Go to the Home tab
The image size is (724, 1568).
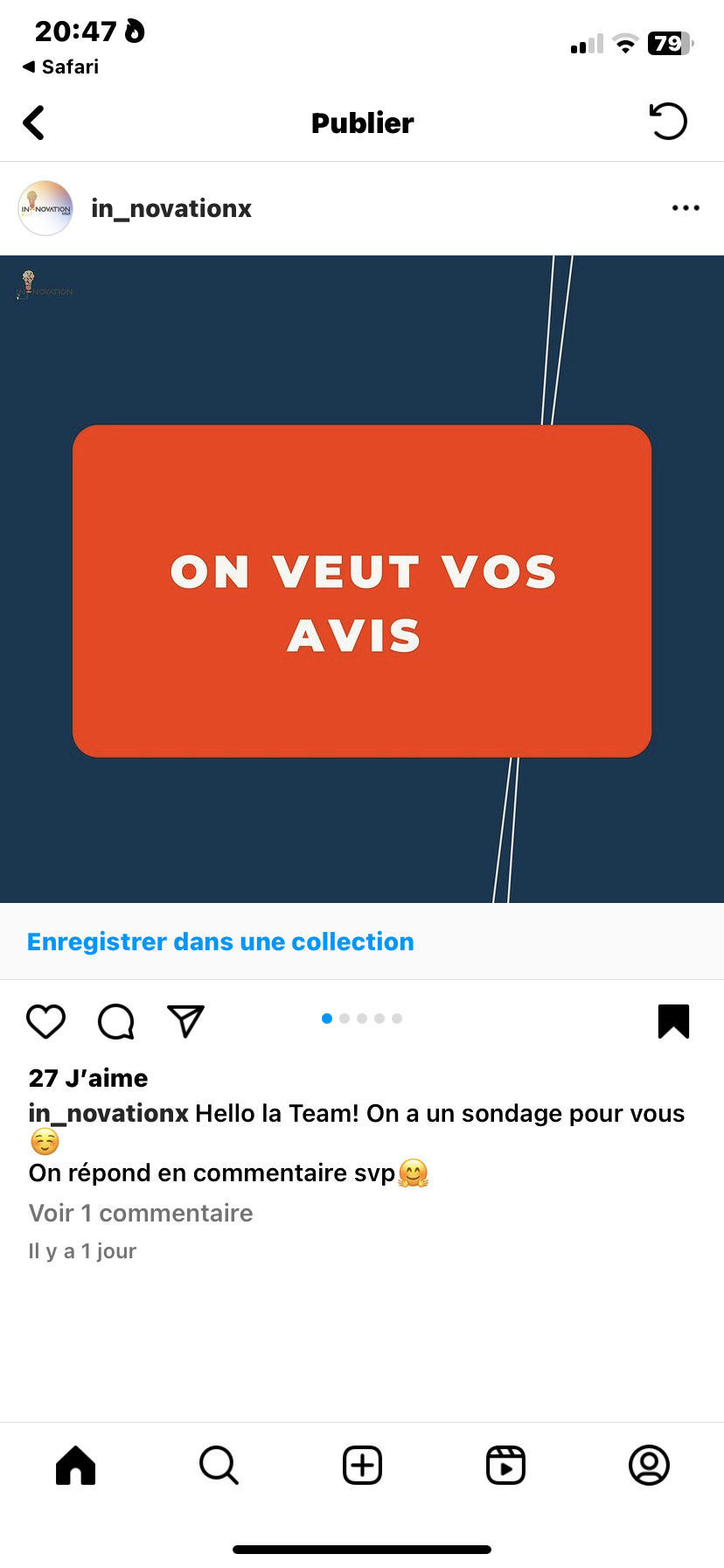(x=76, y=1466)
